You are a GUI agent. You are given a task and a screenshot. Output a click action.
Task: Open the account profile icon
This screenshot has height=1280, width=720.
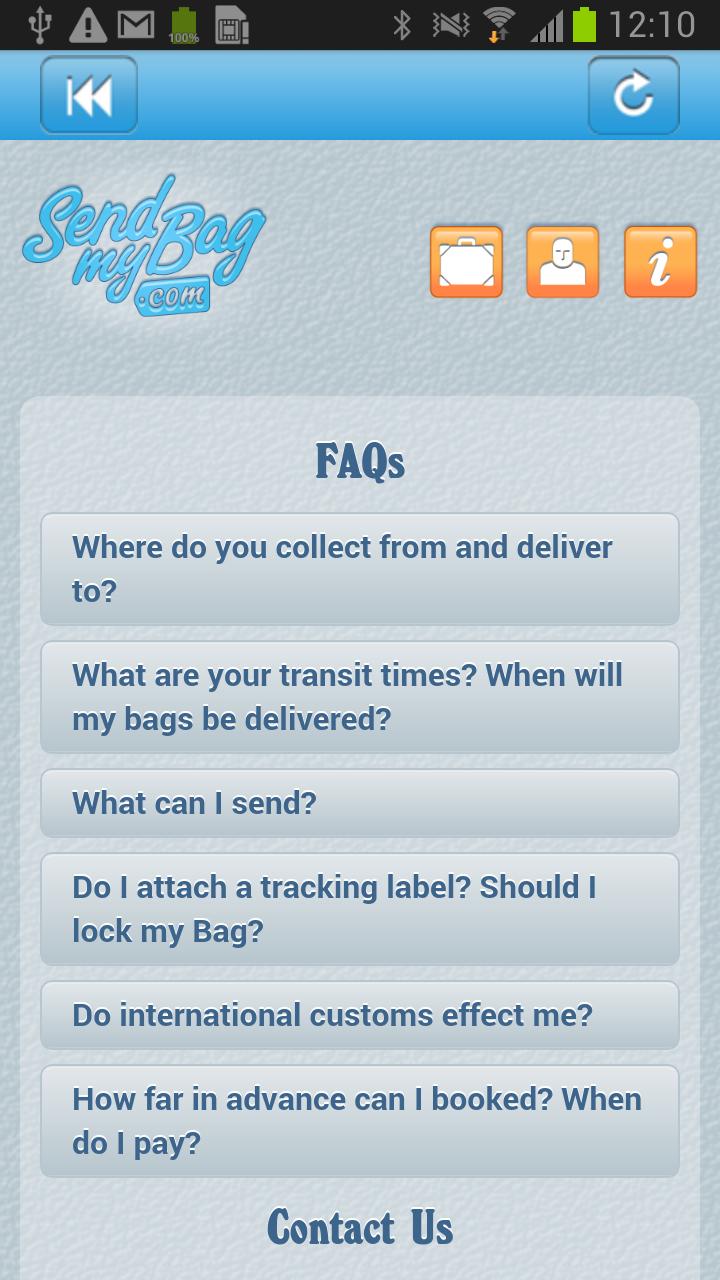coord(562,262)
